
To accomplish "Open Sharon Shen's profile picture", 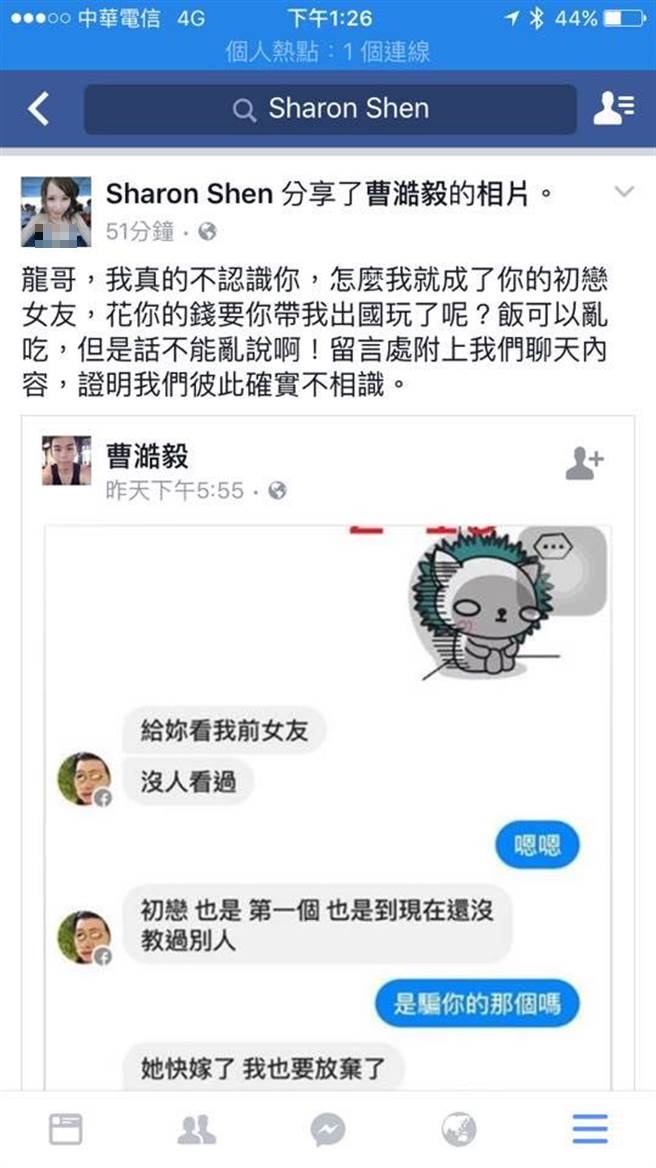I will [56, 212].
